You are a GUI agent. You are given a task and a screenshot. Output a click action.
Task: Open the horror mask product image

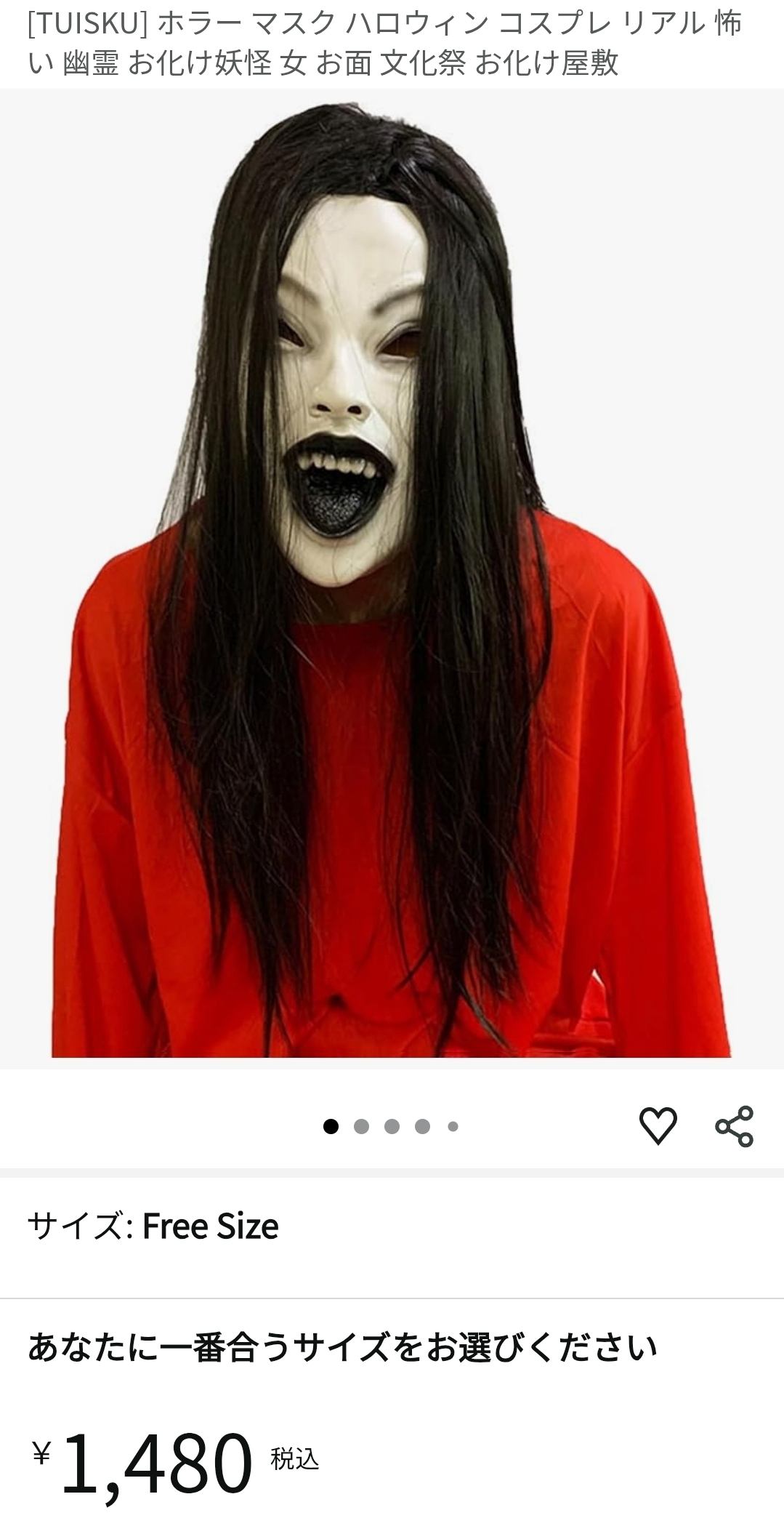coord(392,579)
